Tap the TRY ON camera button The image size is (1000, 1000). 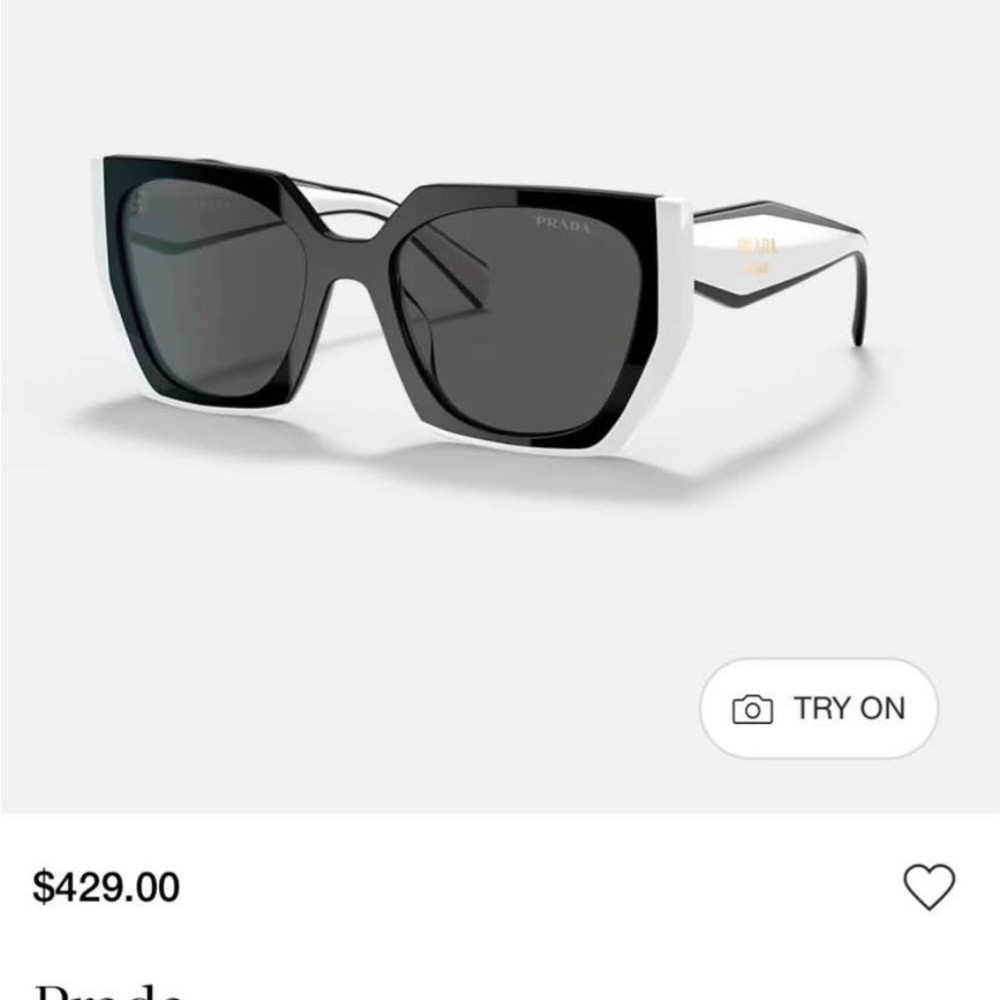point(818,709)
